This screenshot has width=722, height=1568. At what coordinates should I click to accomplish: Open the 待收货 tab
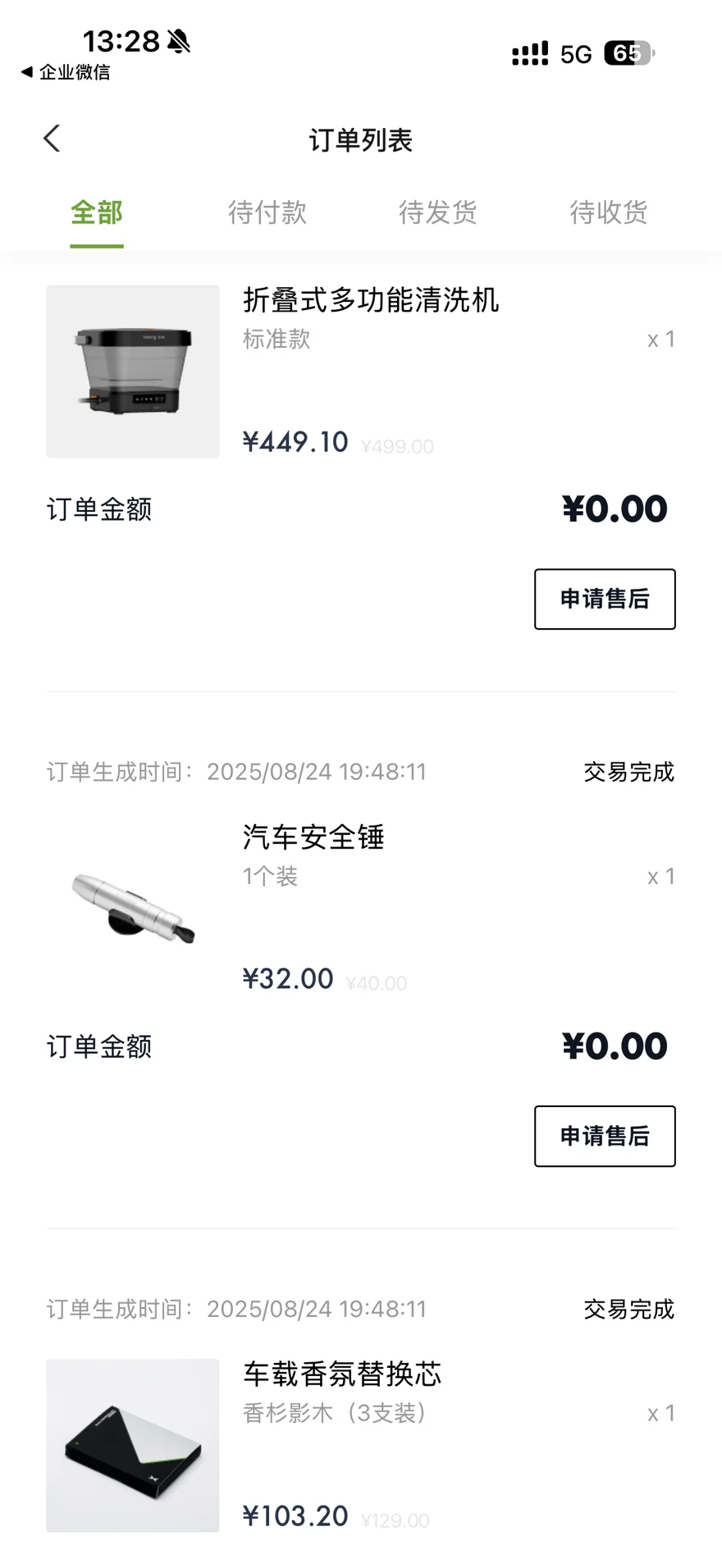pyautogui.click(x=609, y=213)
